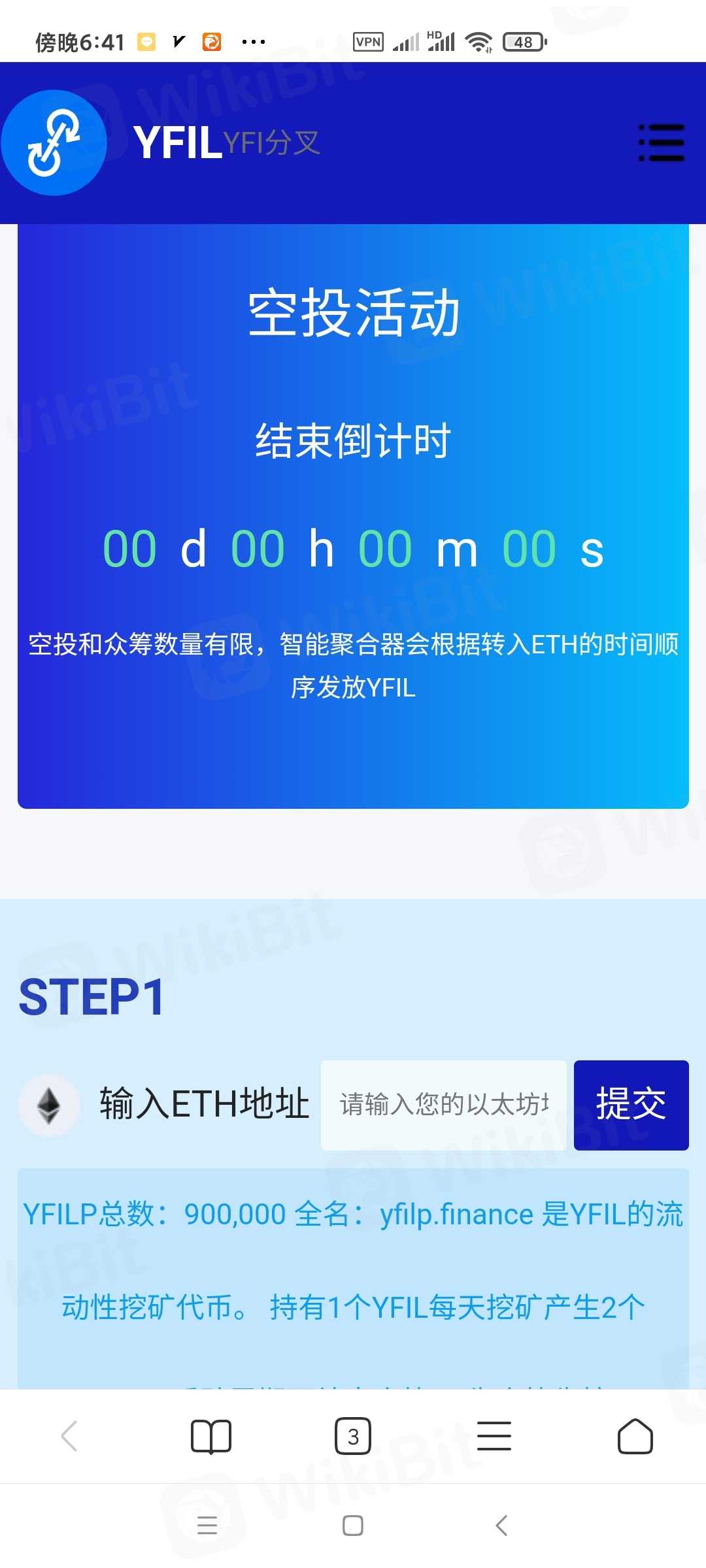Go to the browser home page

click(x=635, y=1436)
